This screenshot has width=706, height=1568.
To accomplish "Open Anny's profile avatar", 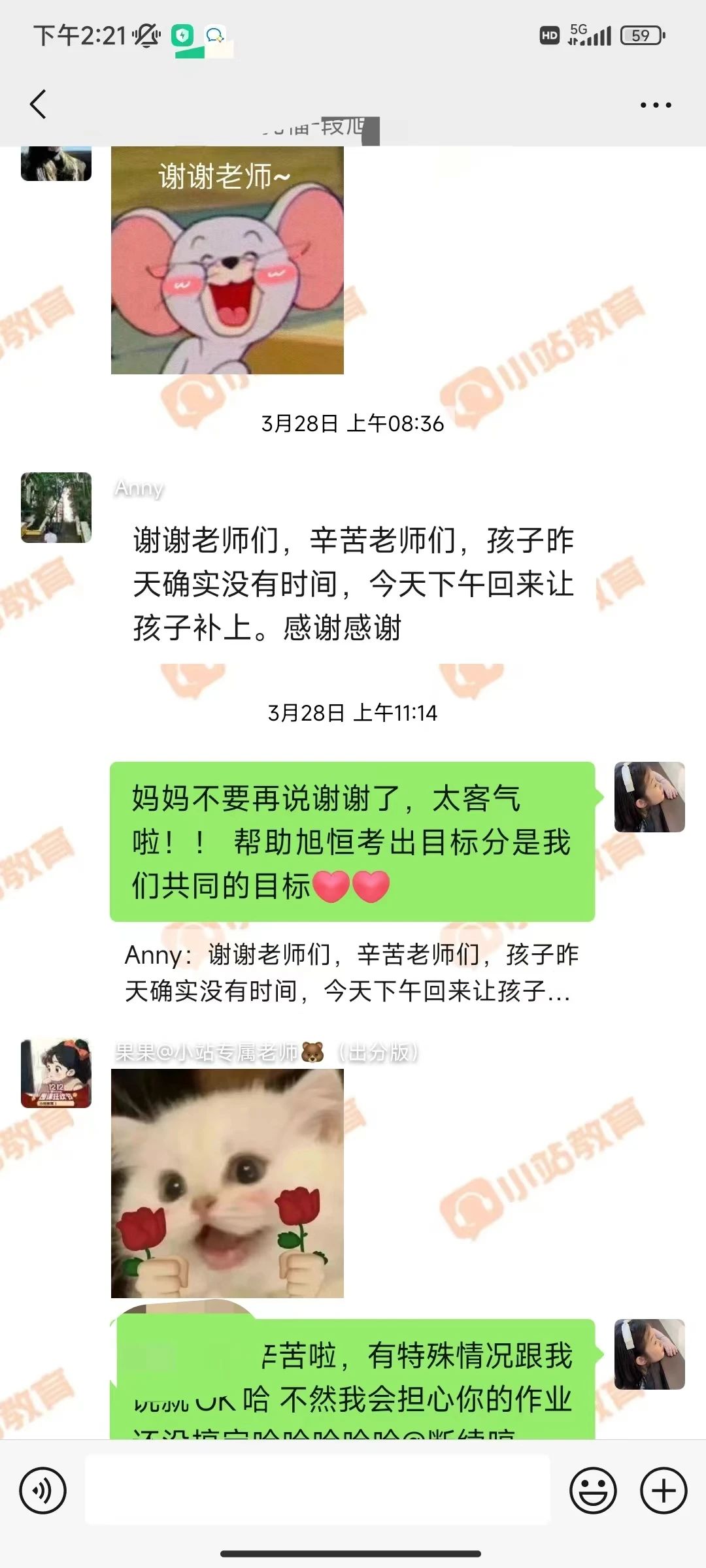I will tap(56, 508).
